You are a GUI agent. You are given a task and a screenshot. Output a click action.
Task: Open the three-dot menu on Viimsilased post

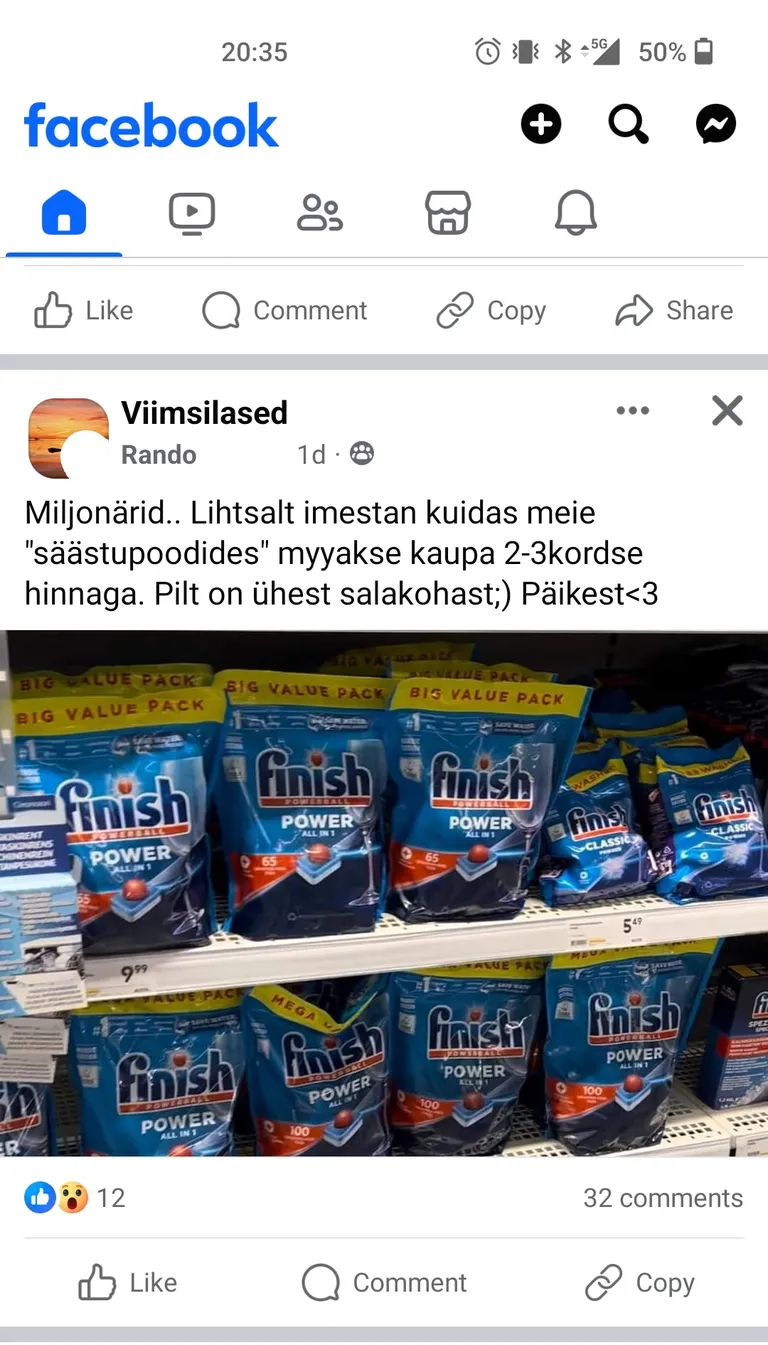(x=632, y=411)
